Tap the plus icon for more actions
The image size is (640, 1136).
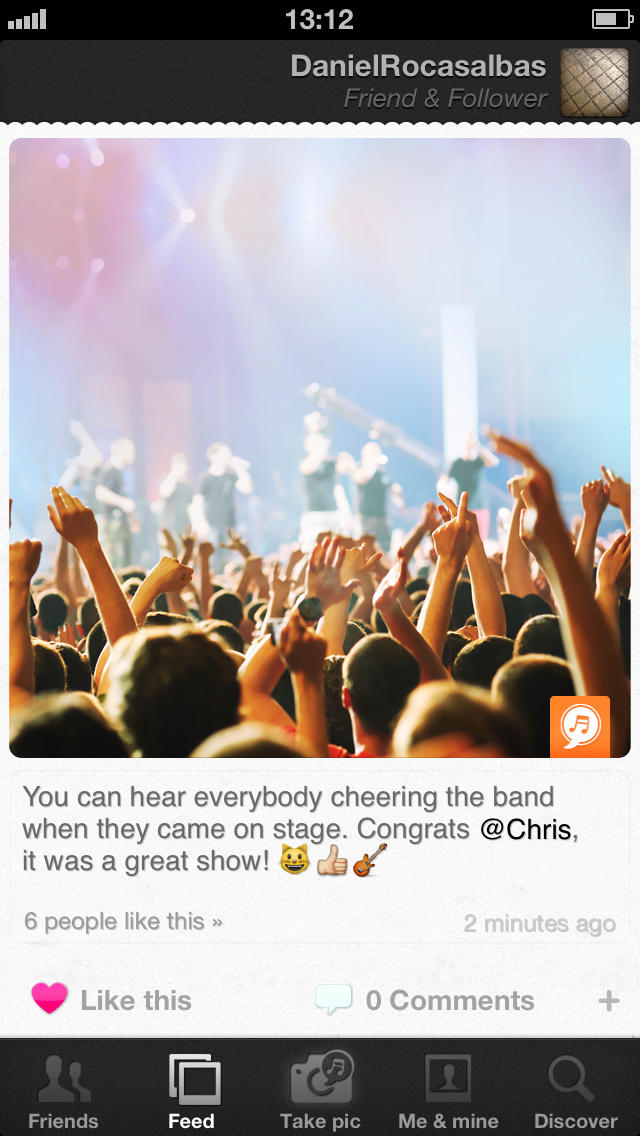click(608, 1000)
